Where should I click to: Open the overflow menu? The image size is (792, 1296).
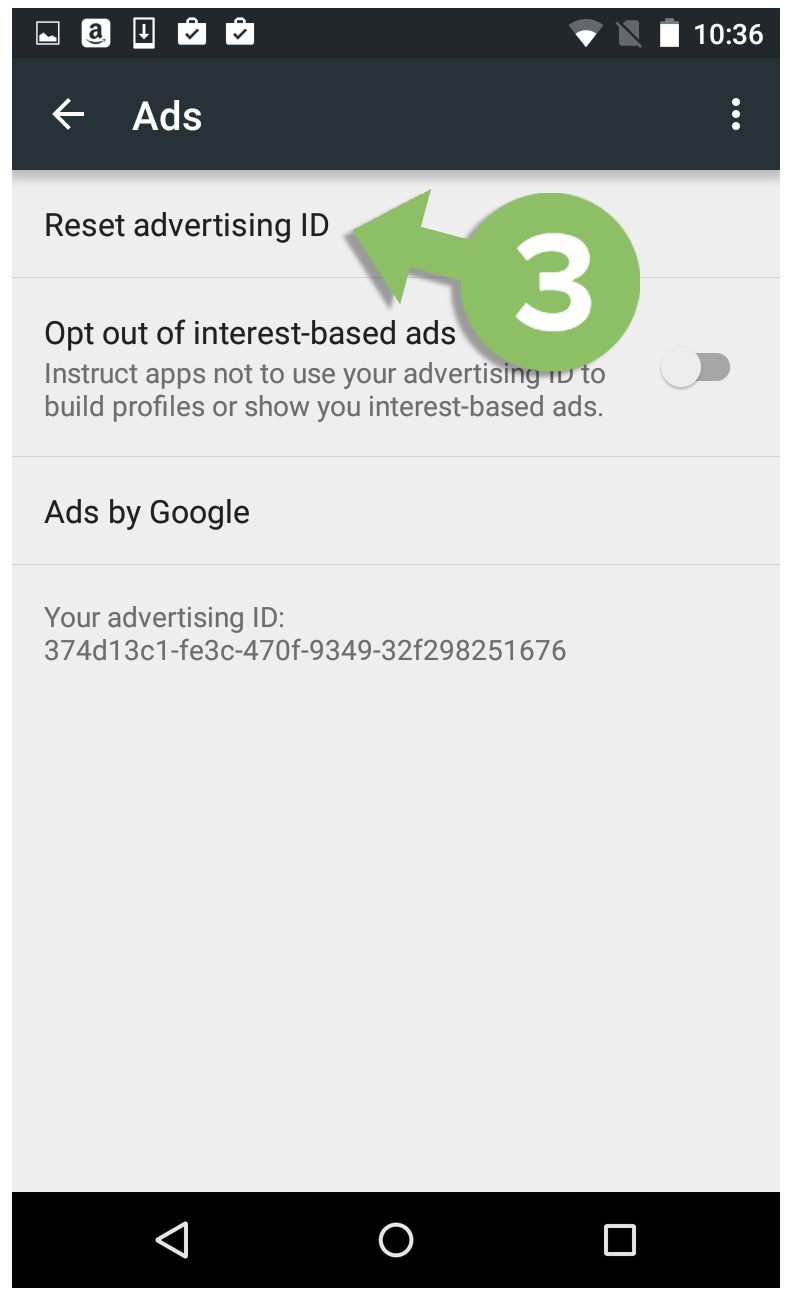pyautogui.click(x=735, y=115)
